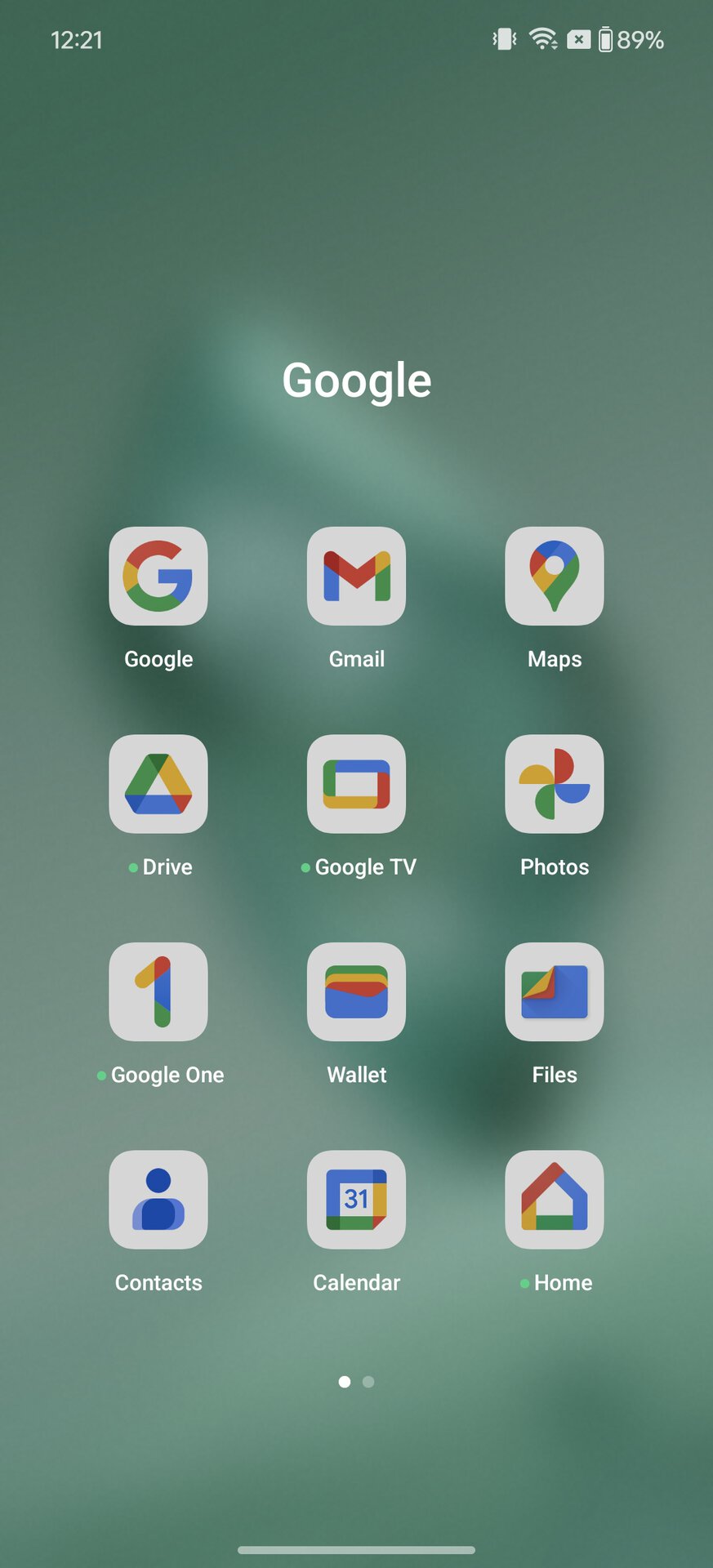The width and height of the screenshot is (713, 1568).
Task: Launch the Google Home app
Action: (x=555, y=1200)
